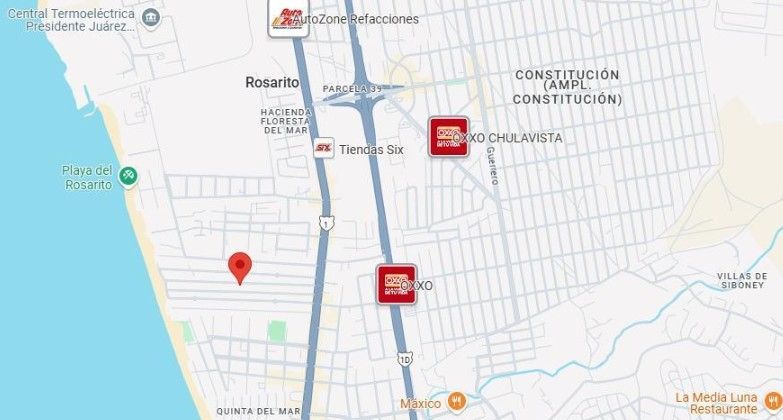The width and height of the screenshot is (783, 420).
Task: Tap the México restaurant marker
Action: coord(457,403)
